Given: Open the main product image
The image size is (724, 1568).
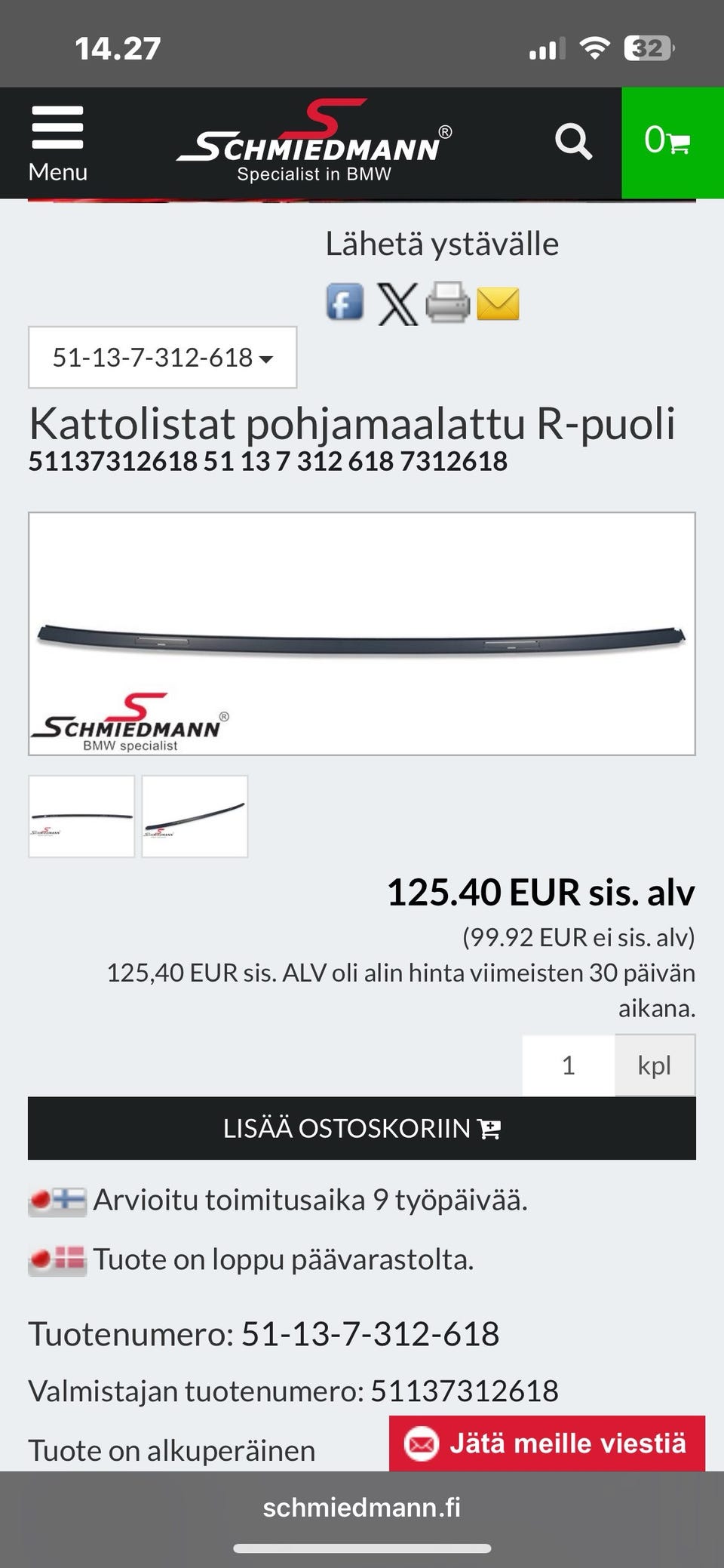Looking at the screenshot, I should click(x=362, y=634).
